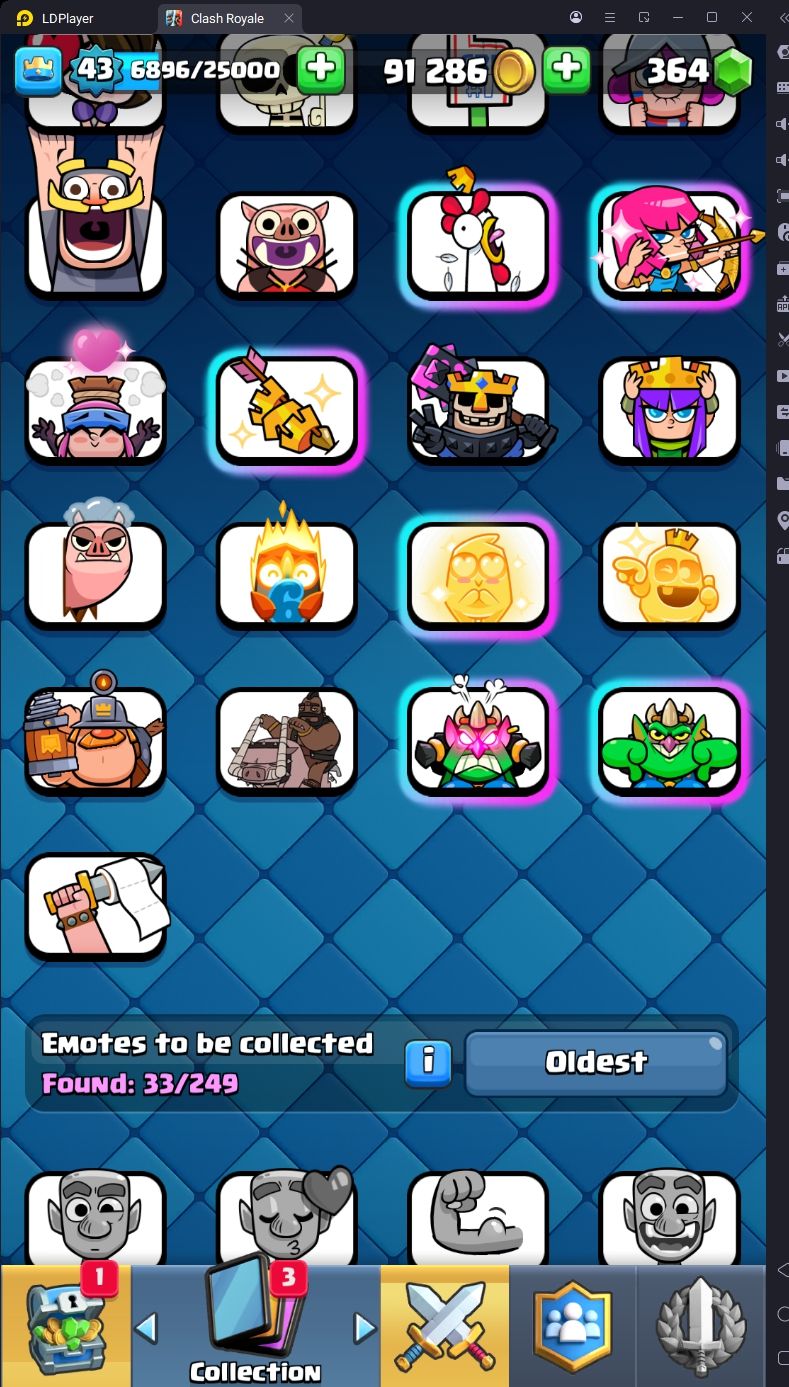Choose the flaming fire spirit emote

pyautogui.click(x=287, y=575)
